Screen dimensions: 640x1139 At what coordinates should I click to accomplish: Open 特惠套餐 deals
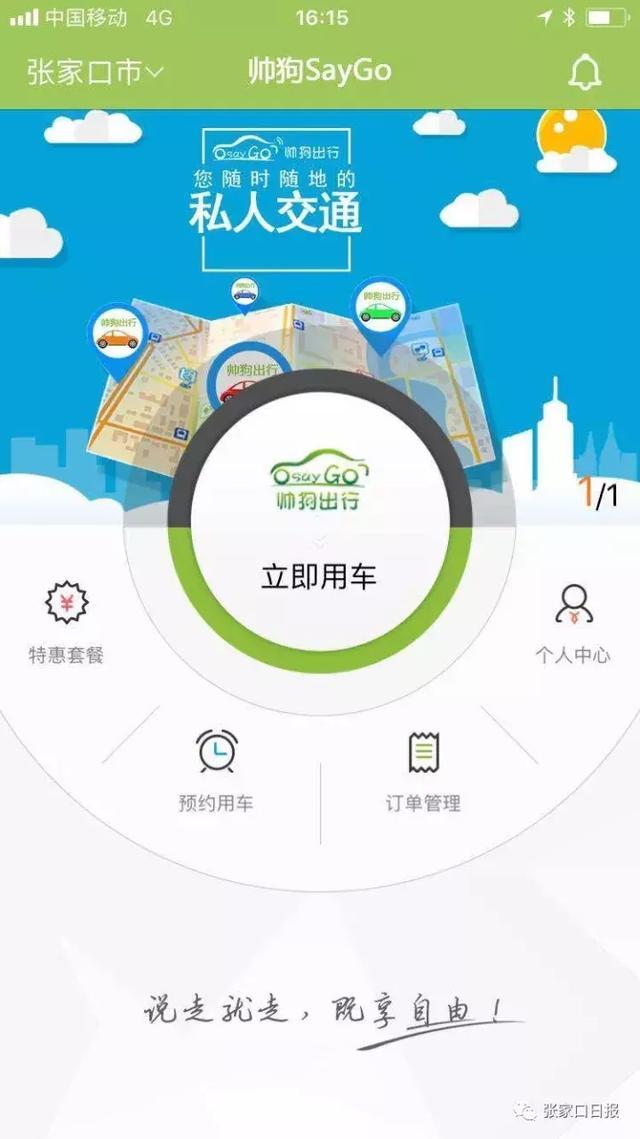pyautogui.click(x=66, y=625)
